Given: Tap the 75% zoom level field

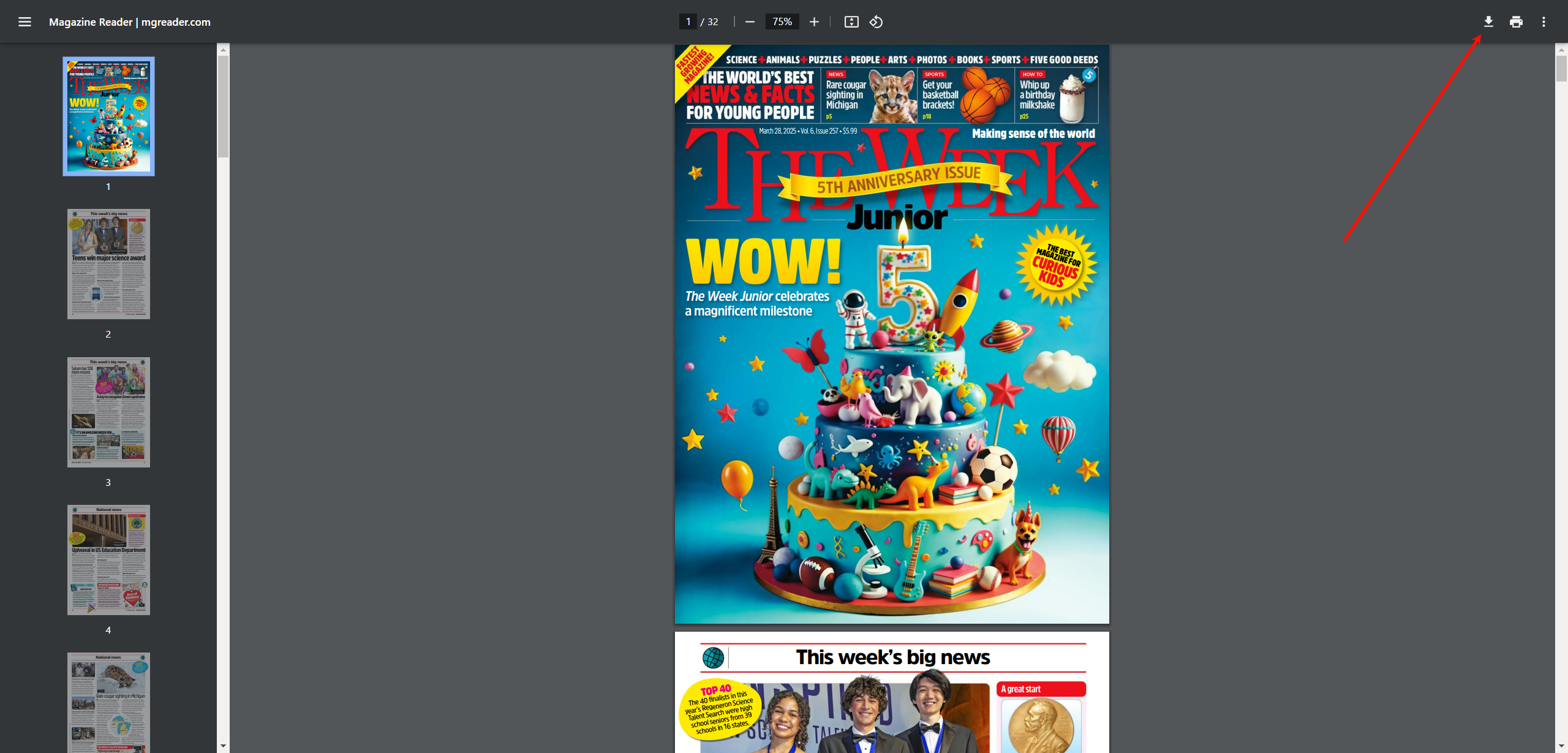Looking at the screenshot, I should [x=782, y=22].
